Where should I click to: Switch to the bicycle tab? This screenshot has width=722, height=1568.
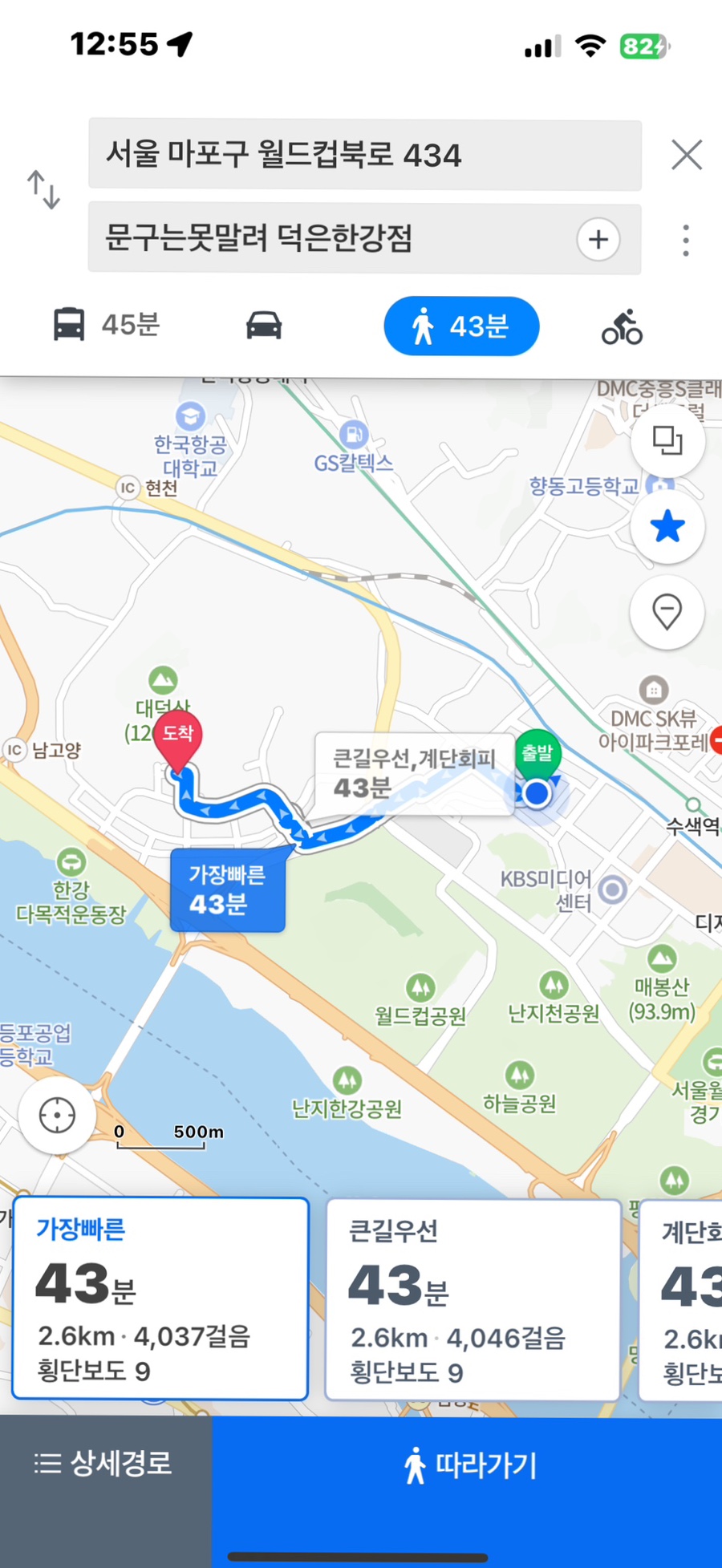623,326
